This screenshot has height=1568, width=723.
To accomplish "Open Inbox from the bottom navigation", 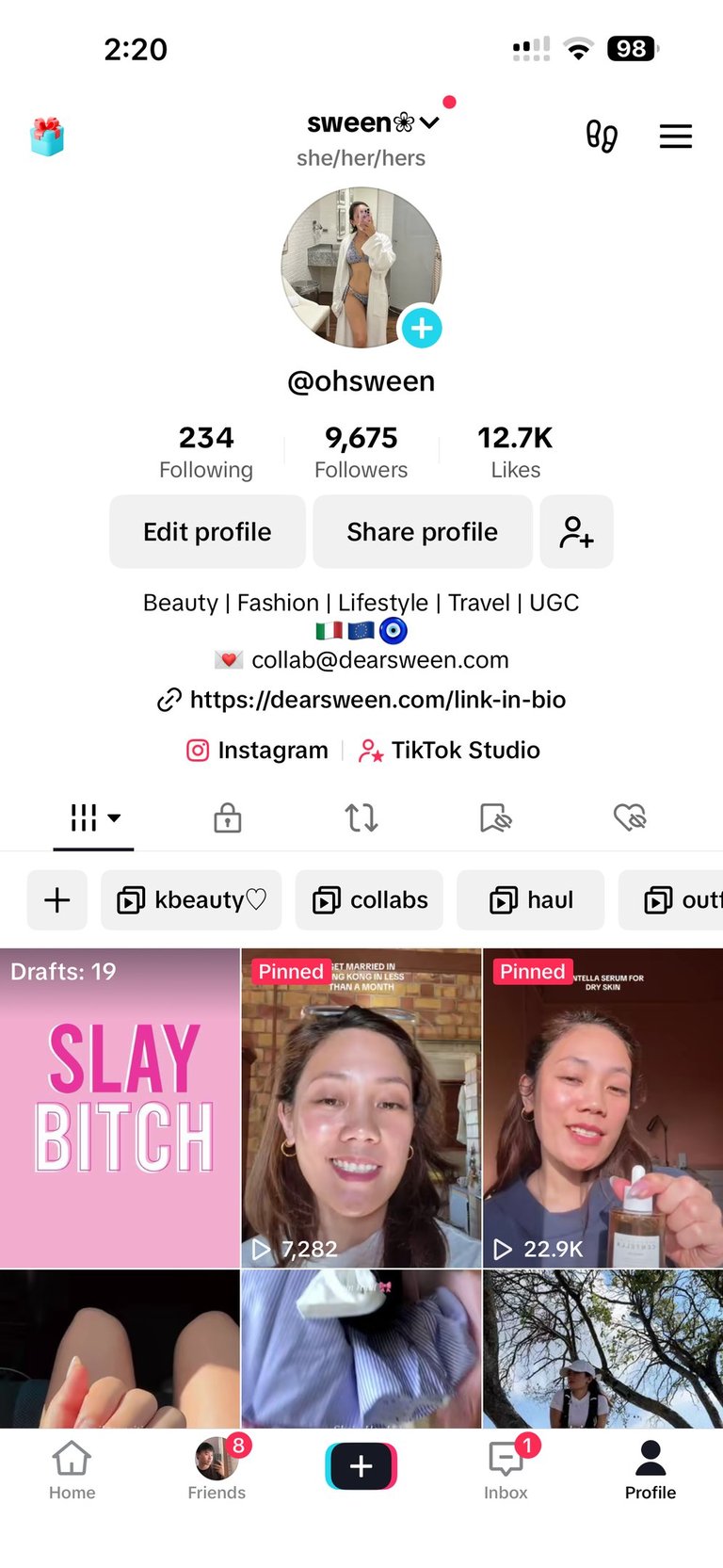I will (506, 1469).
